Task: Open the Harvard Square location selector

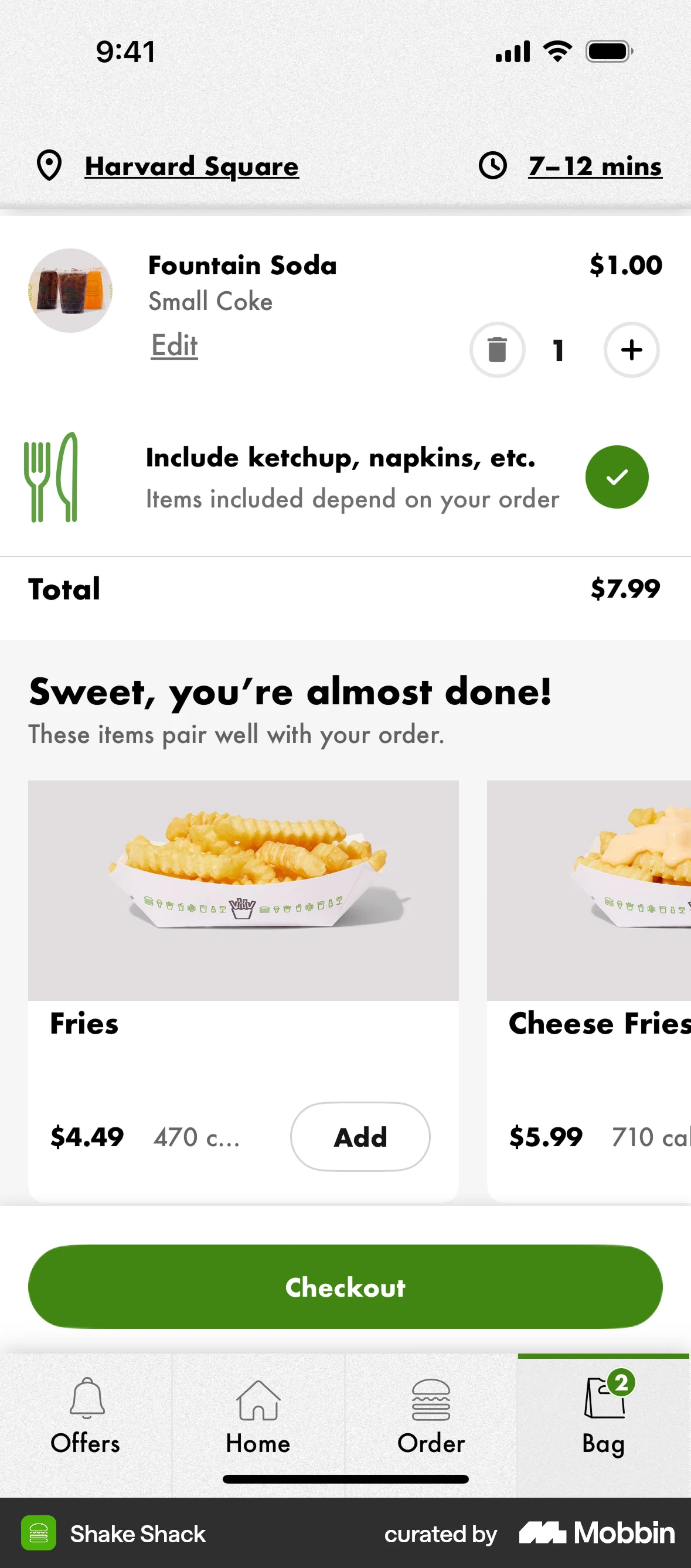Action: click(192, 166)
